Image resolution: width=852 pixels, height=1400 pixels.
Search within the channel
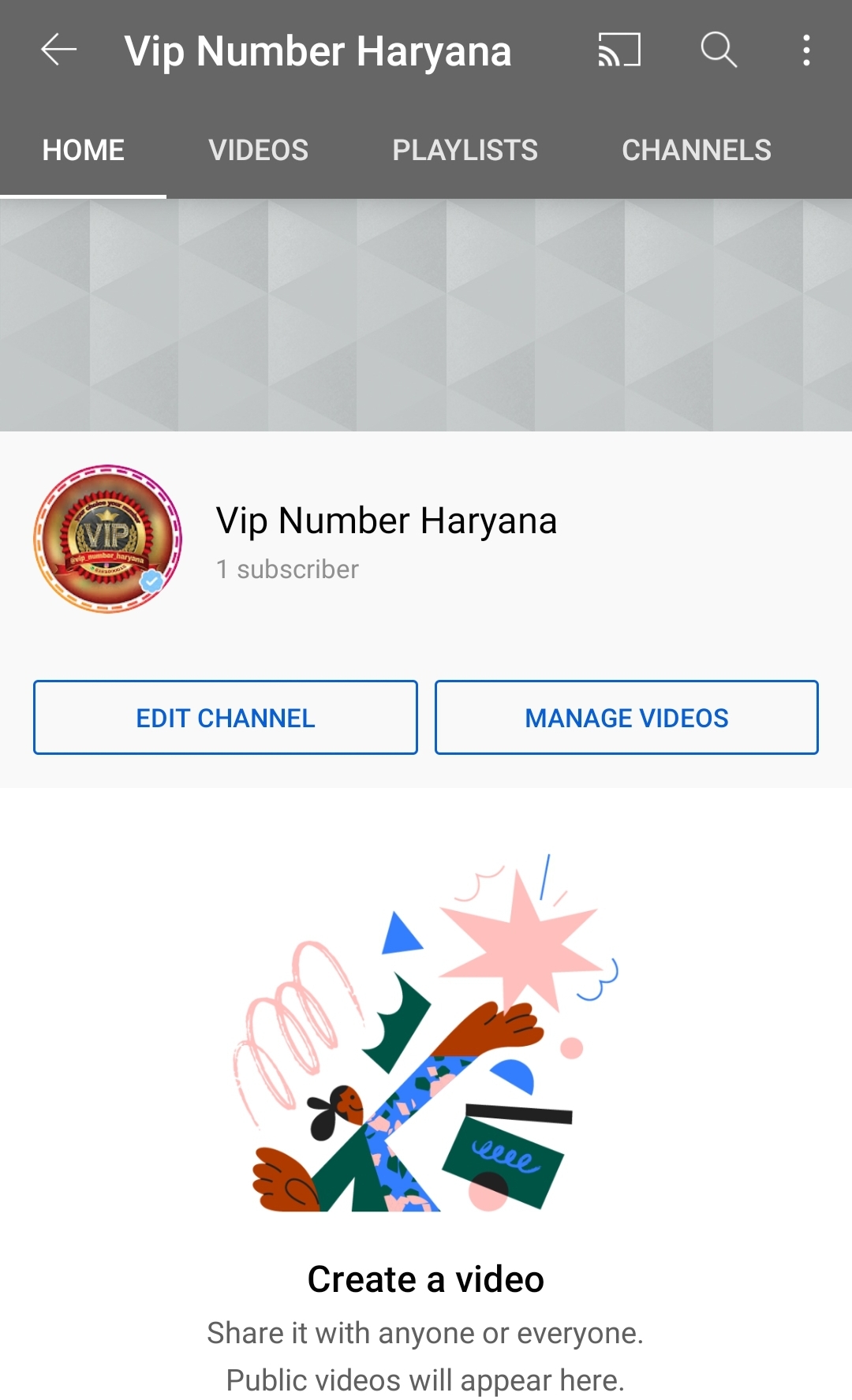(719, 50)
